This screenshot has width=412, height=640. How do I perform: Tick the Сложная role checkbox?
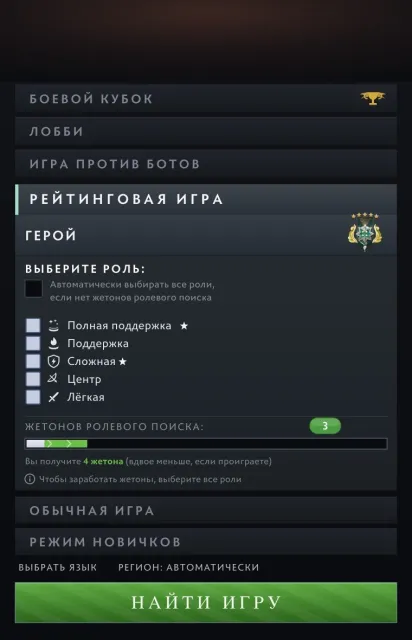pyautogui.click(x=33, y=361)
